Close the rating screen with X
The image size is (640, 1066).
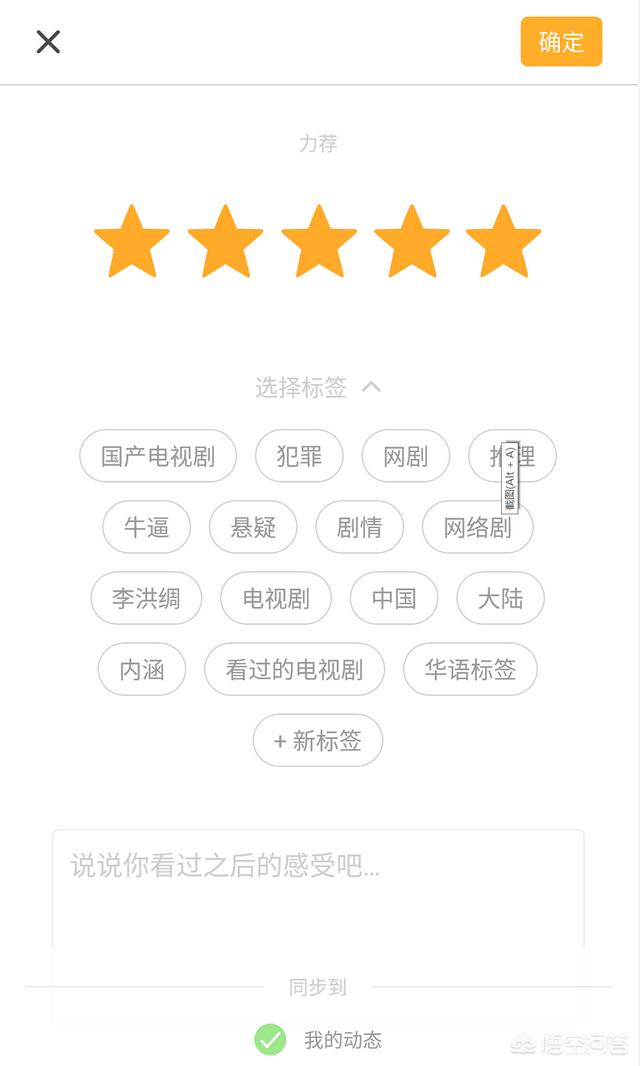point(48,41)
